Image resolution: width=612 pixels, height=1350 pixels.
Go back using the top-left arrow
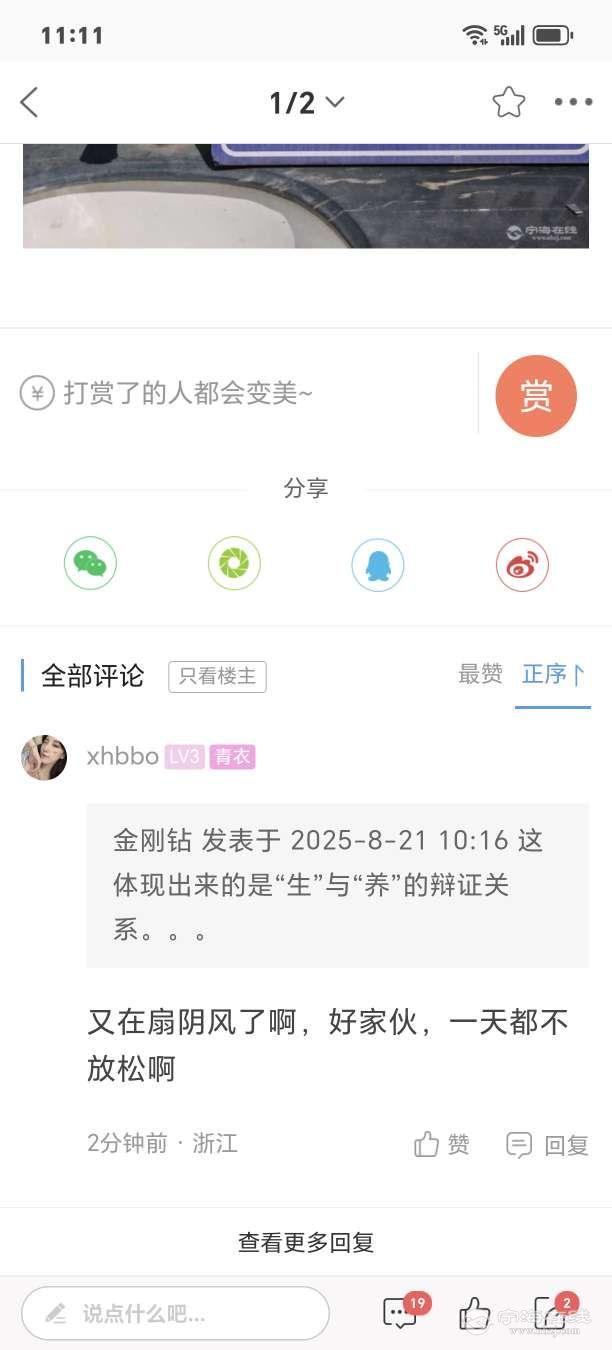(30, 102)
